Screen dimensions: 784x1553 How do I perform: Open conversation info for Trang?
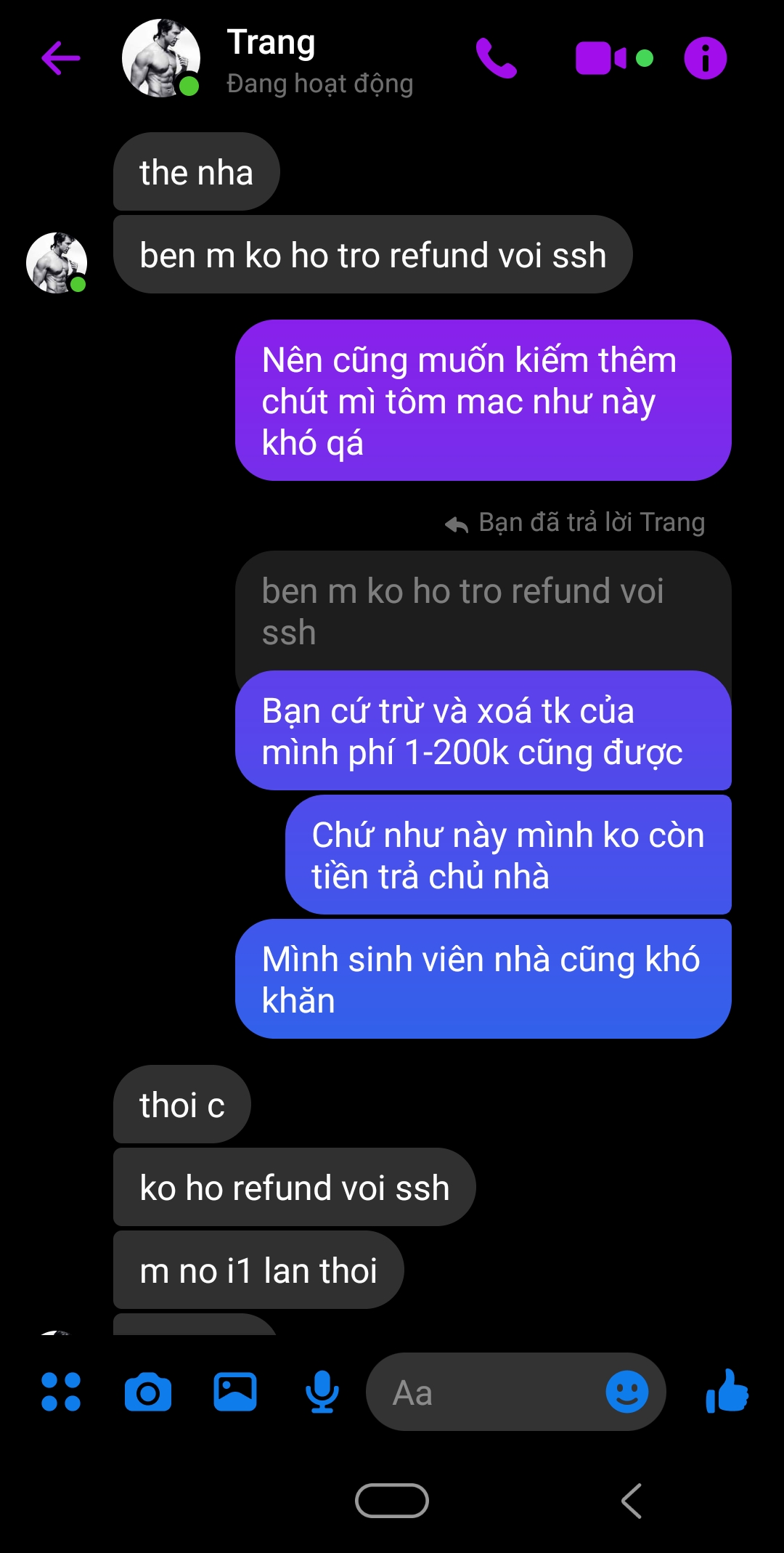(x=705, y=58)
